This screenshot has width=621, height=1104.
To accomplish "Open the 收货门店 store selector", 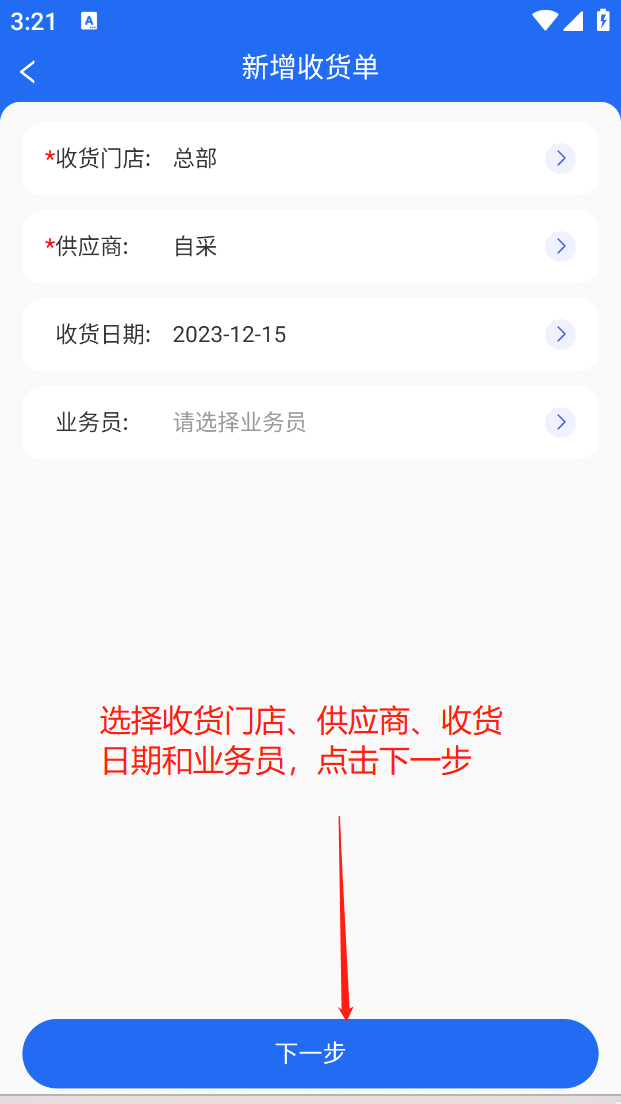I will click(310, 158).
